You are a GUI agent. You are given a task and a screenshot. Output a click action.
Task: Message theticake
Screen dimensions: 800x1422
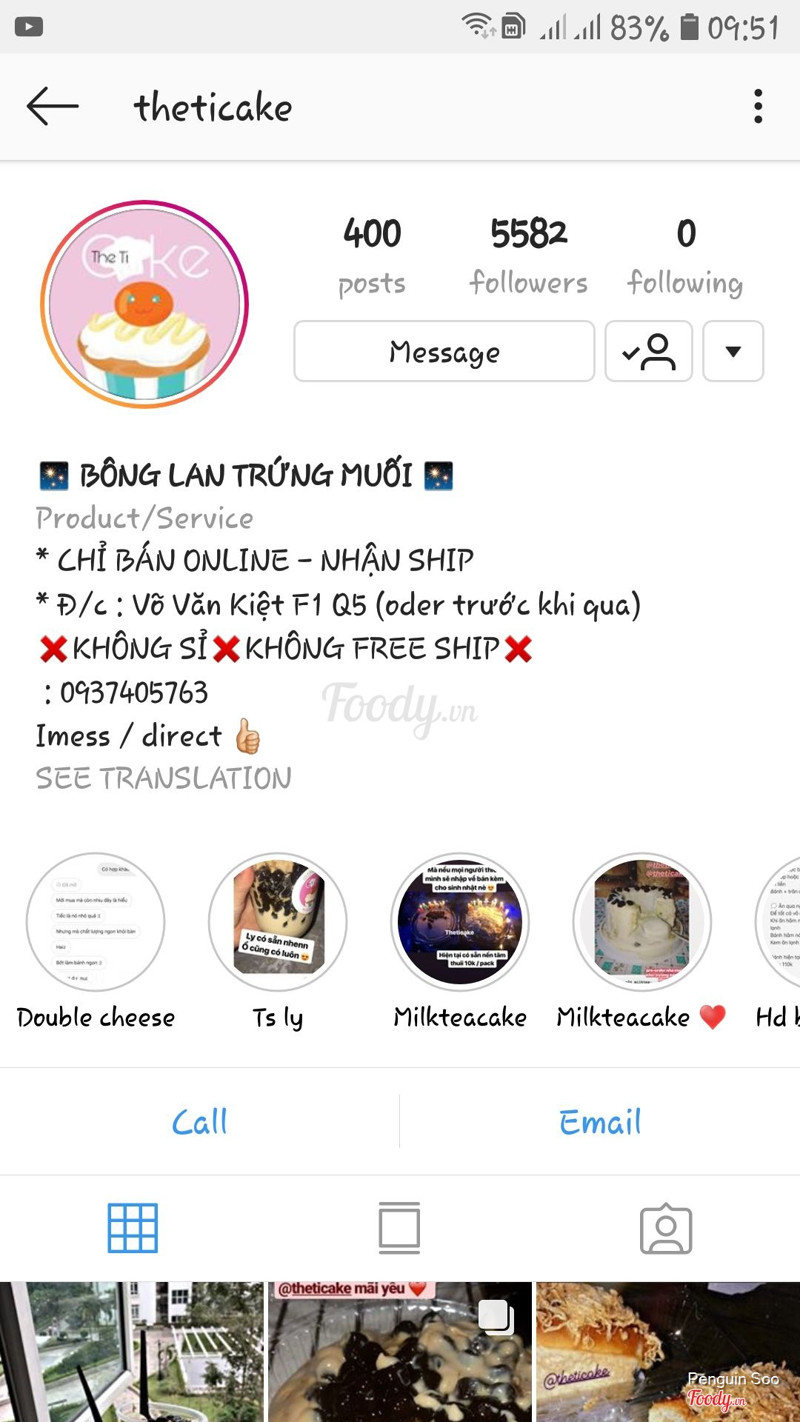click(444, 352)
